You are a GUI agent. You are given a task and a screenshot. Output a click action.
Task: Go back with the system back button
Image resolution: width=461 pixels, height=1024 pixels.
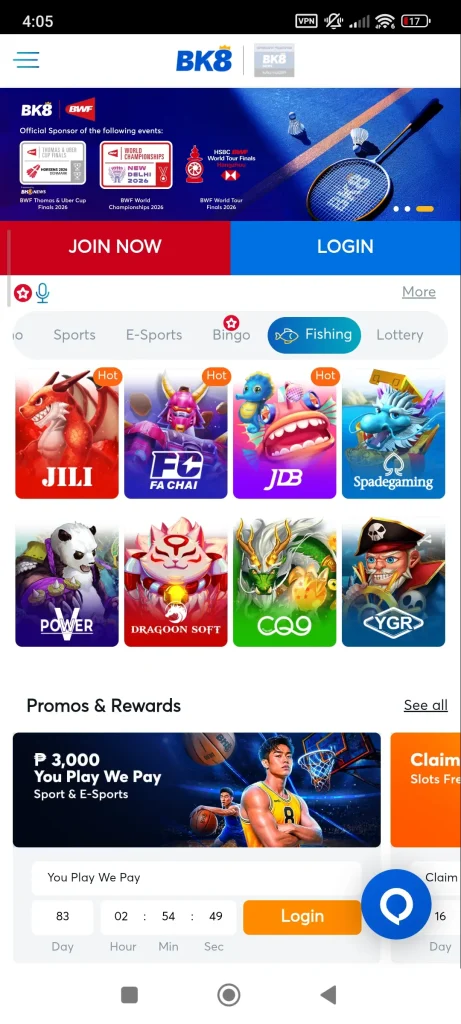[x=328, y=995]
